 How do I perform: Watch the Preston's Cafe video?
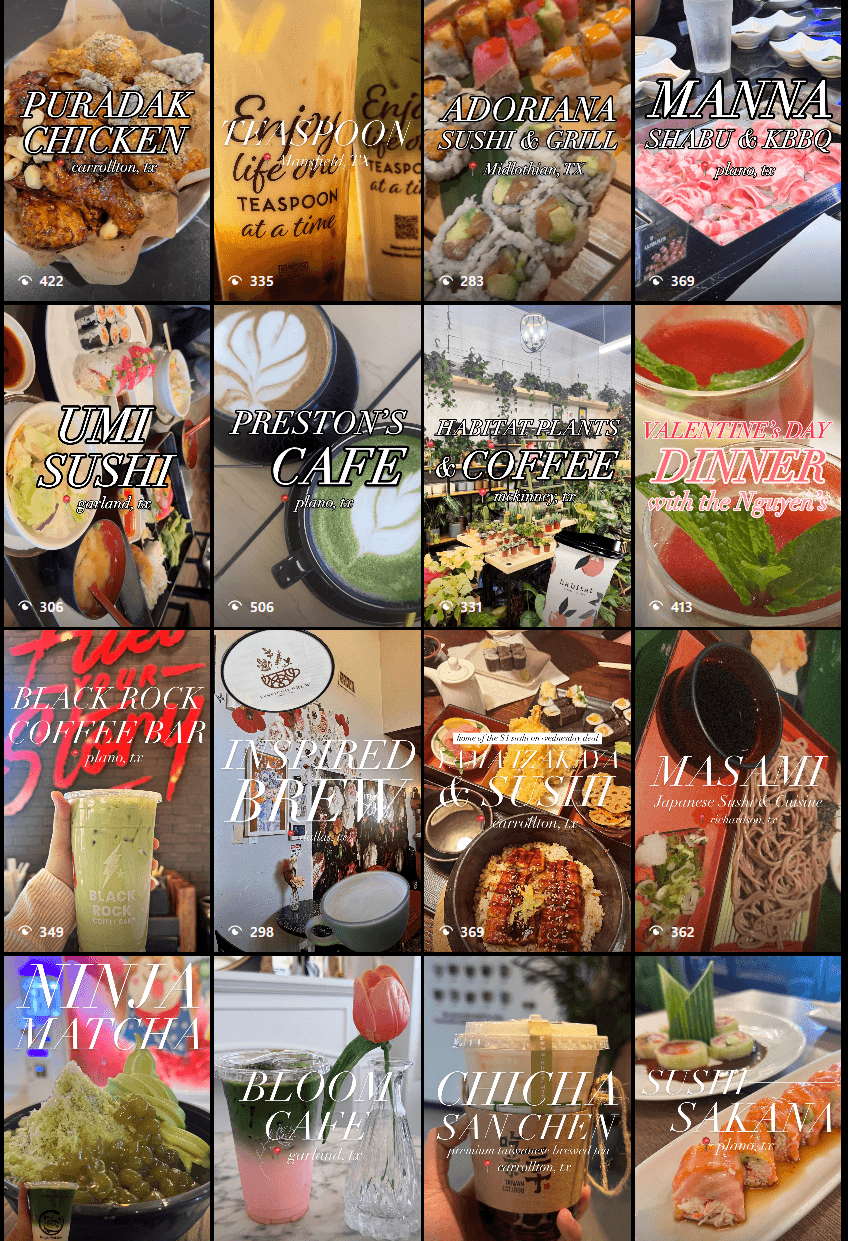317,466
